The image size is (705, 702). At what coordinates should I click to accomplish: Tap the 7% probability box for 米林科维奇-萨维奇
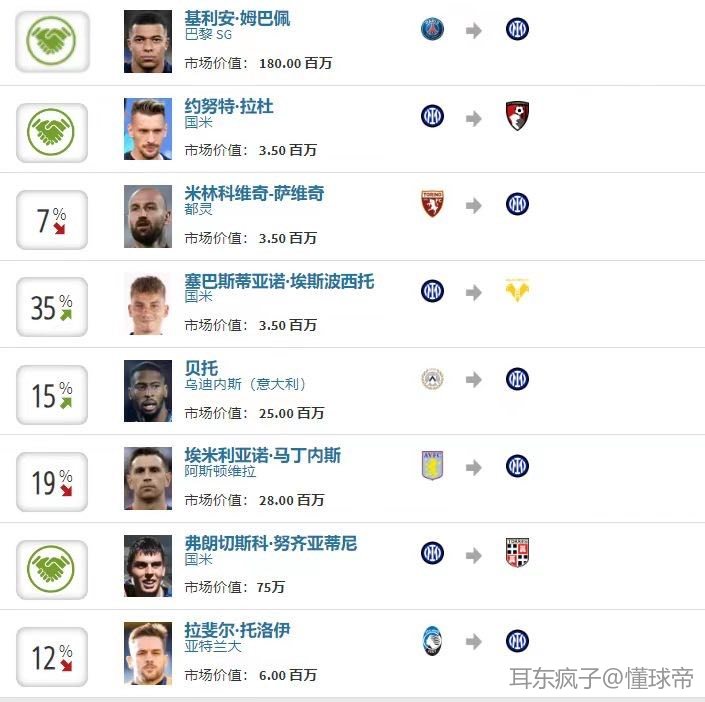pyautogui.click(x=52, y=220)
